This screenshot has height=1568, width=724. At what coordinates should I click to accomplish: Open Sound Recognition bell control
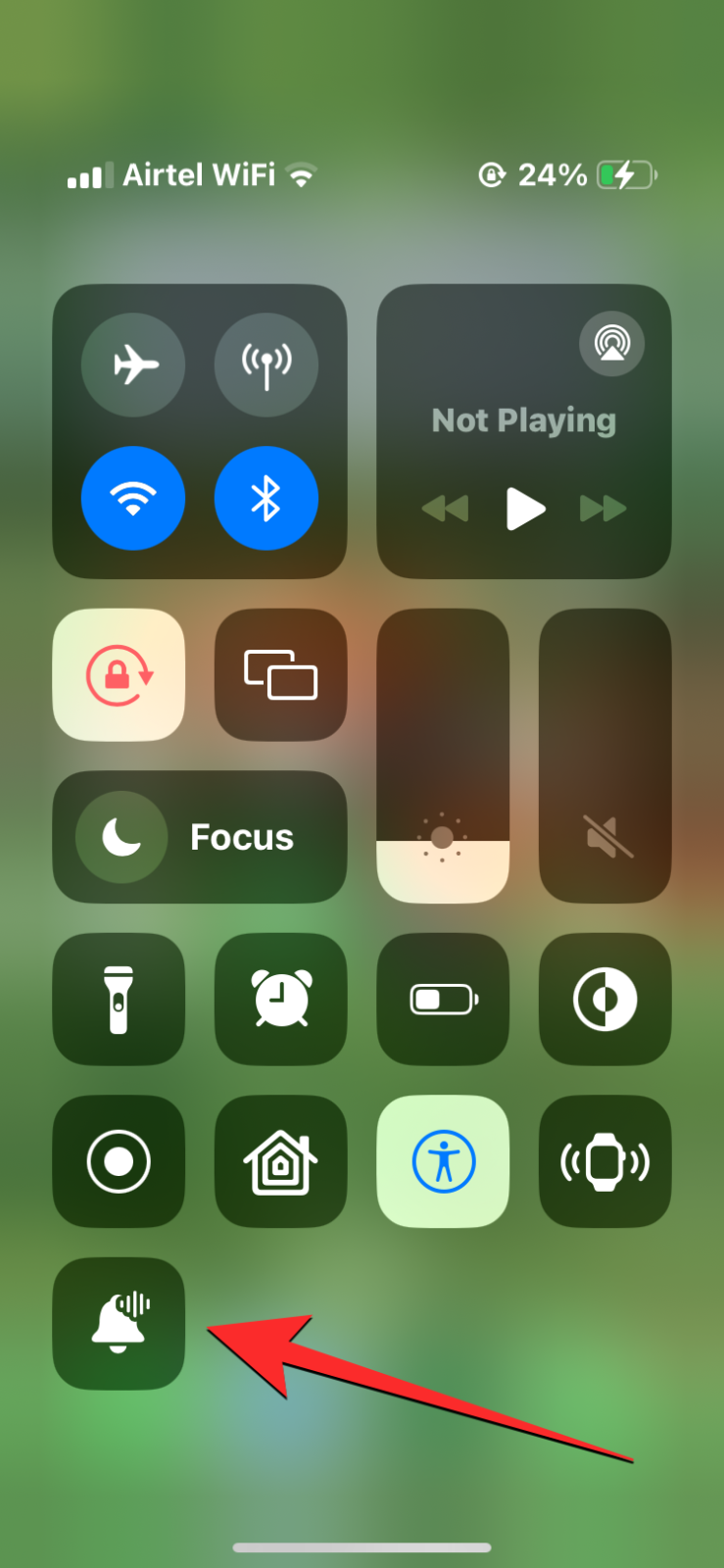tap(119, 1323)
